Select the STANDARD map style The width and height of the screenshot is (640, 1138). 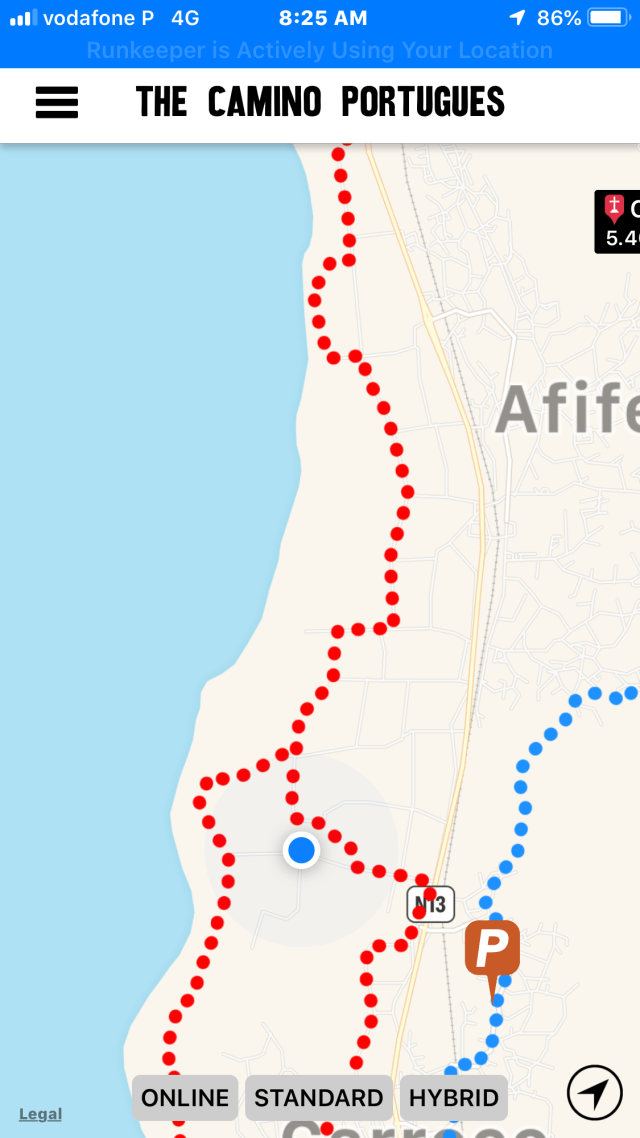coord(318,1098)
